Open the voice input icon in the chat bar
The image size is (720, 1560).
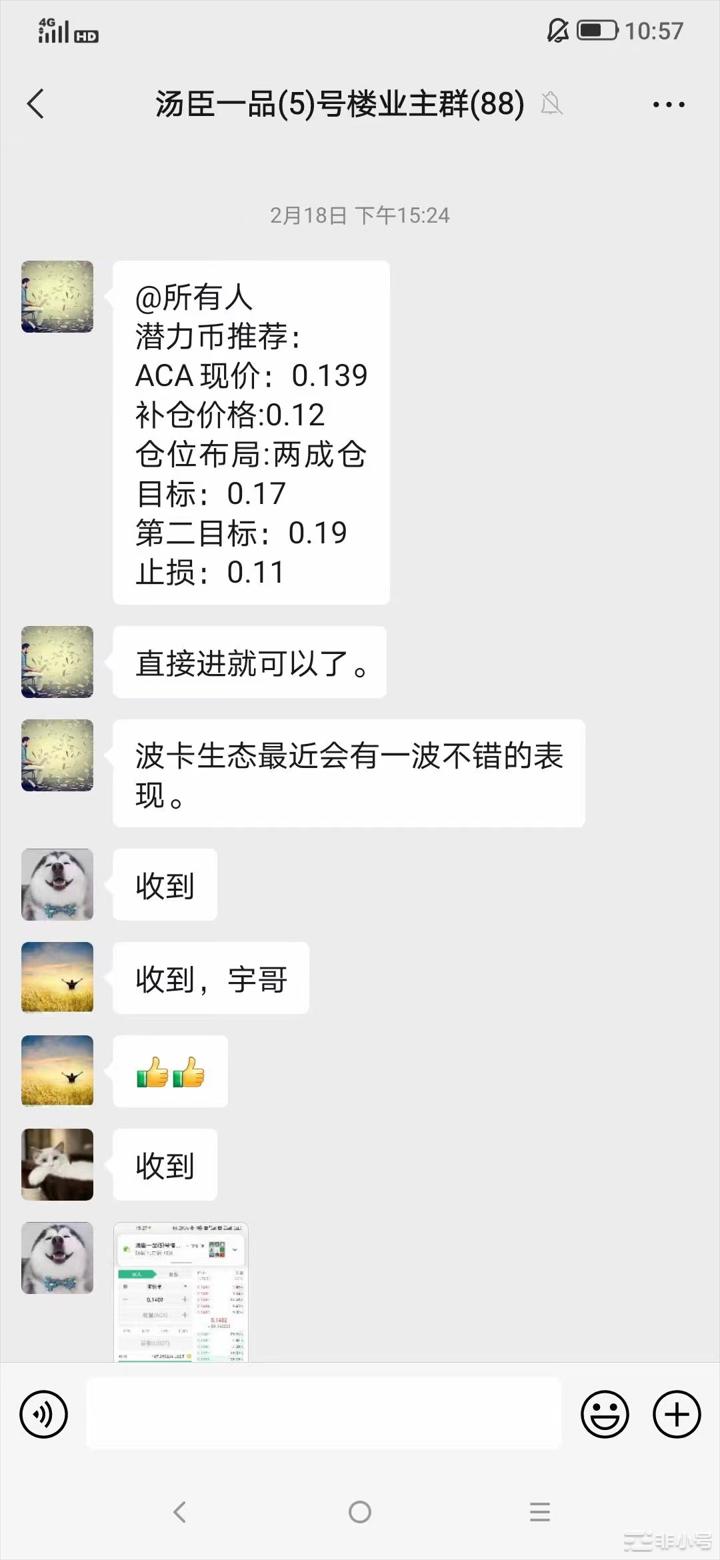(43, 1413)
